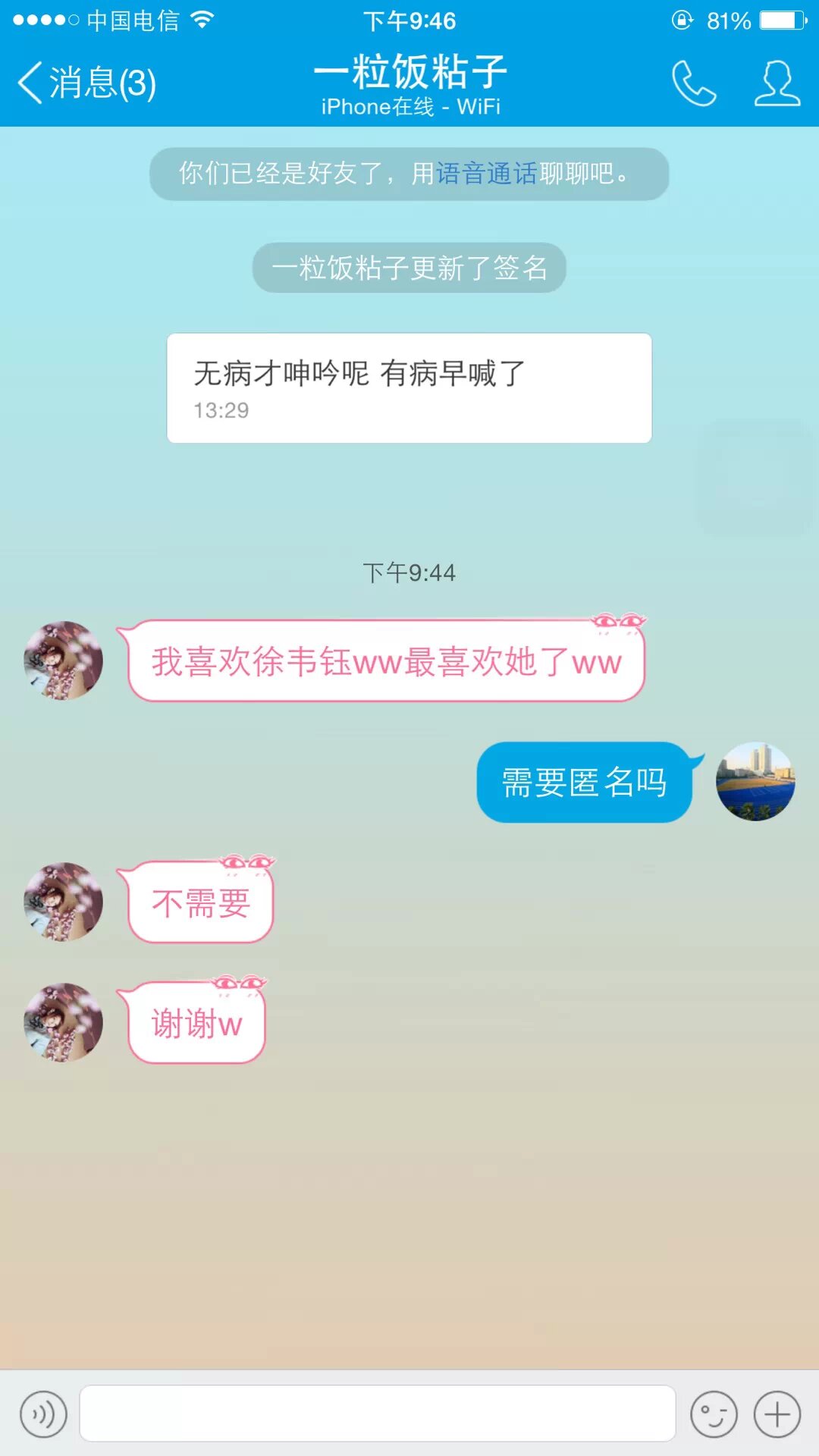Start a voice call with 一粒饭粘子

(x=693, y=83)
